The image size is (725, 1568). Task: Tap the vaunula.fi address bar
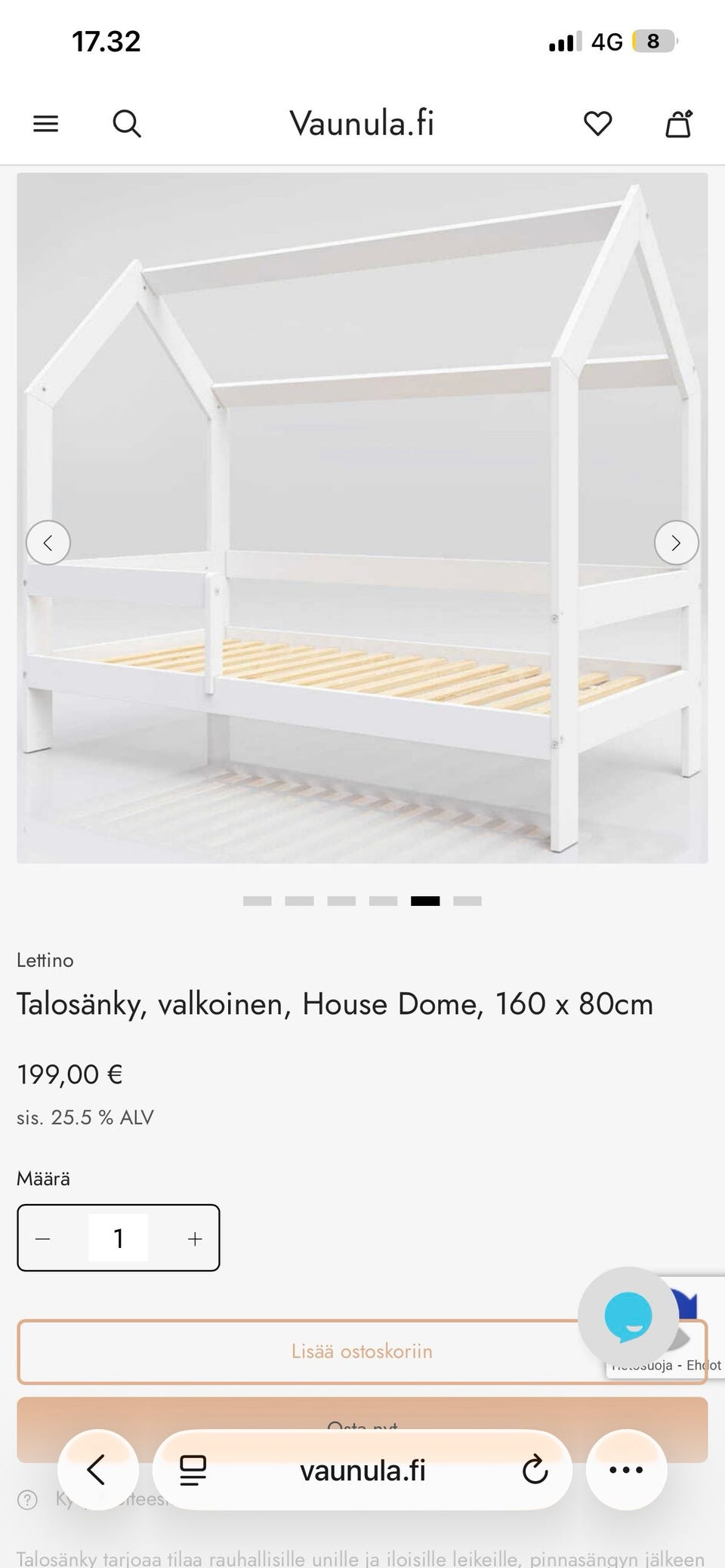click(x=362, y=1470)
